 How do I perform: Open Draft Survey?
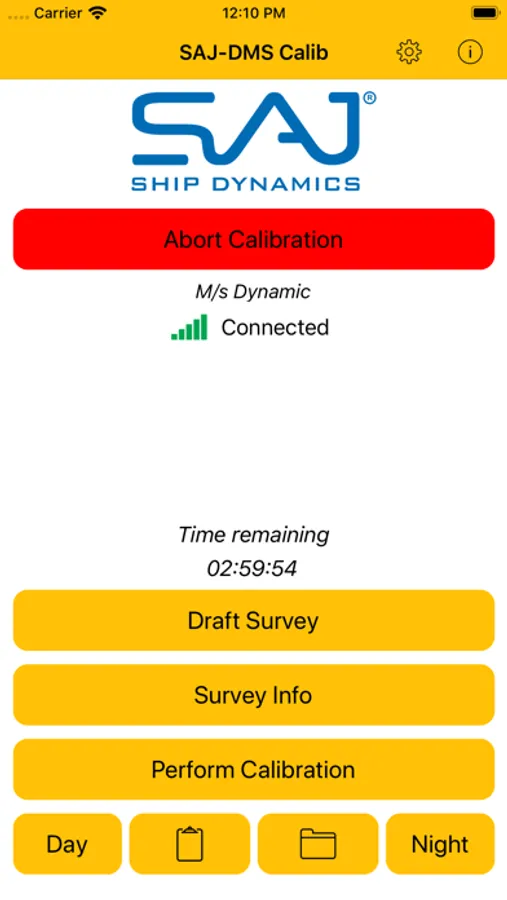coord(254,620)
